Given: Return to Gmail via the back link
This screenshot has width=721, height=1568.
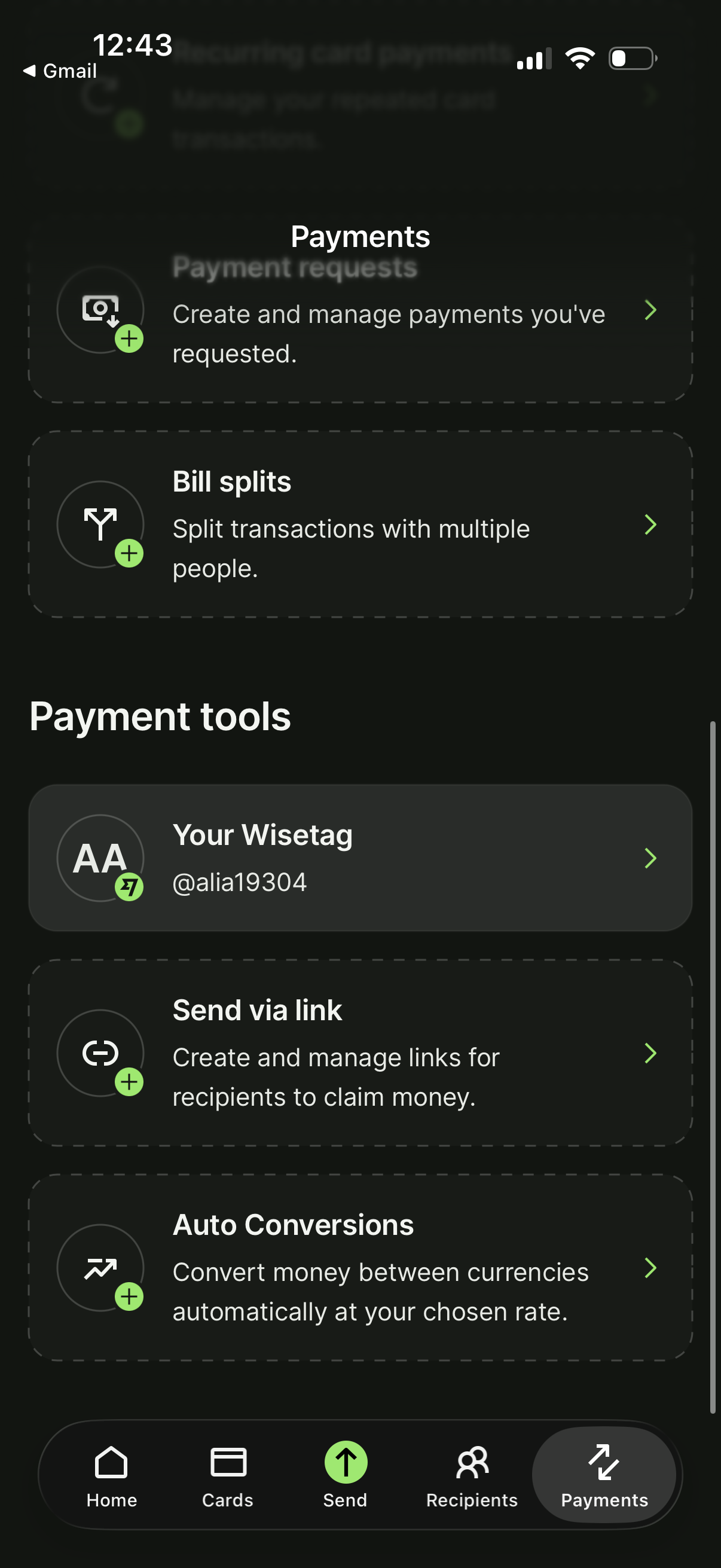Looking at the screenshot, I should tap(61, 71).
